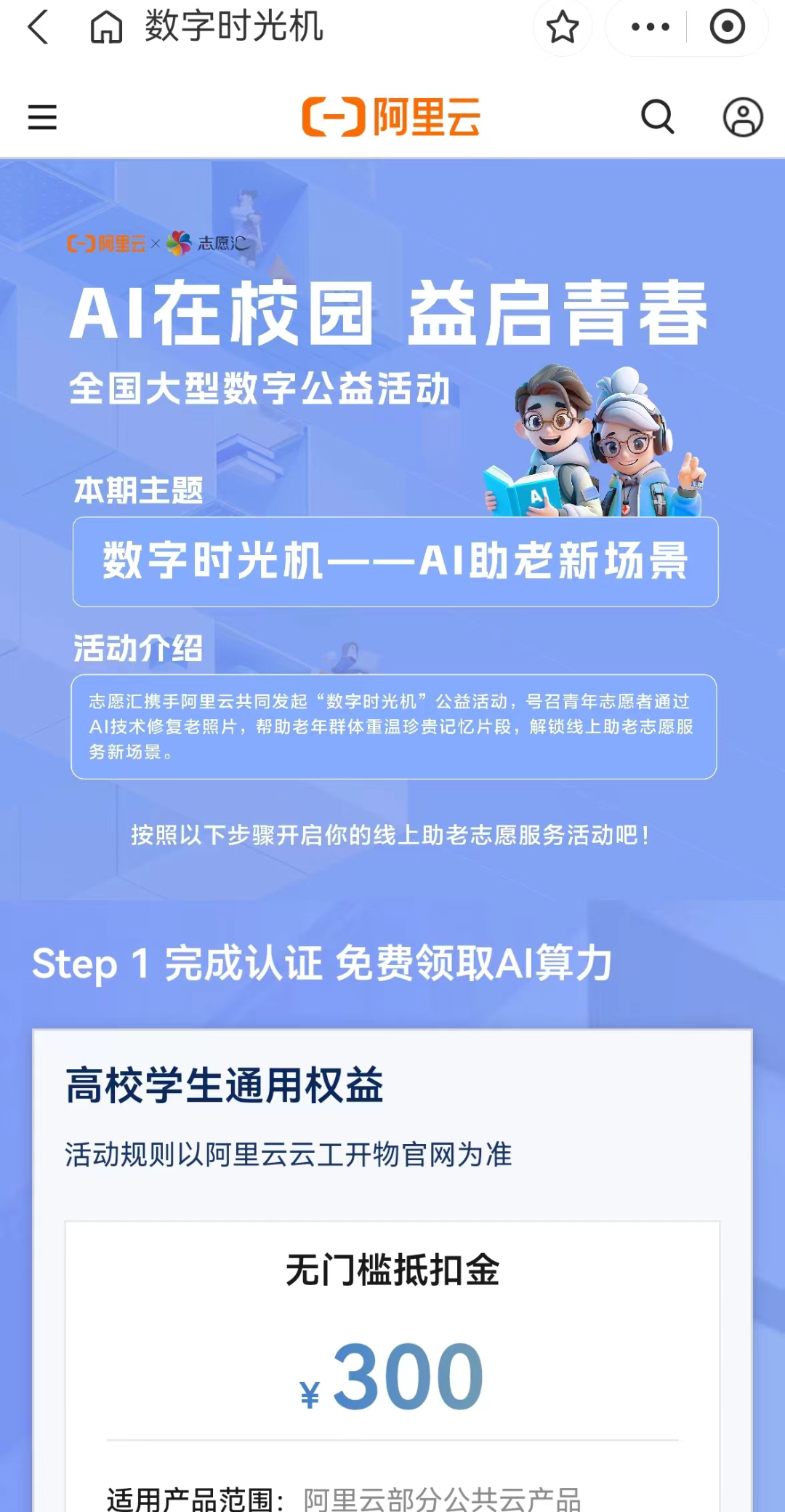Go back to the previous page

click(x=39, y=28)
